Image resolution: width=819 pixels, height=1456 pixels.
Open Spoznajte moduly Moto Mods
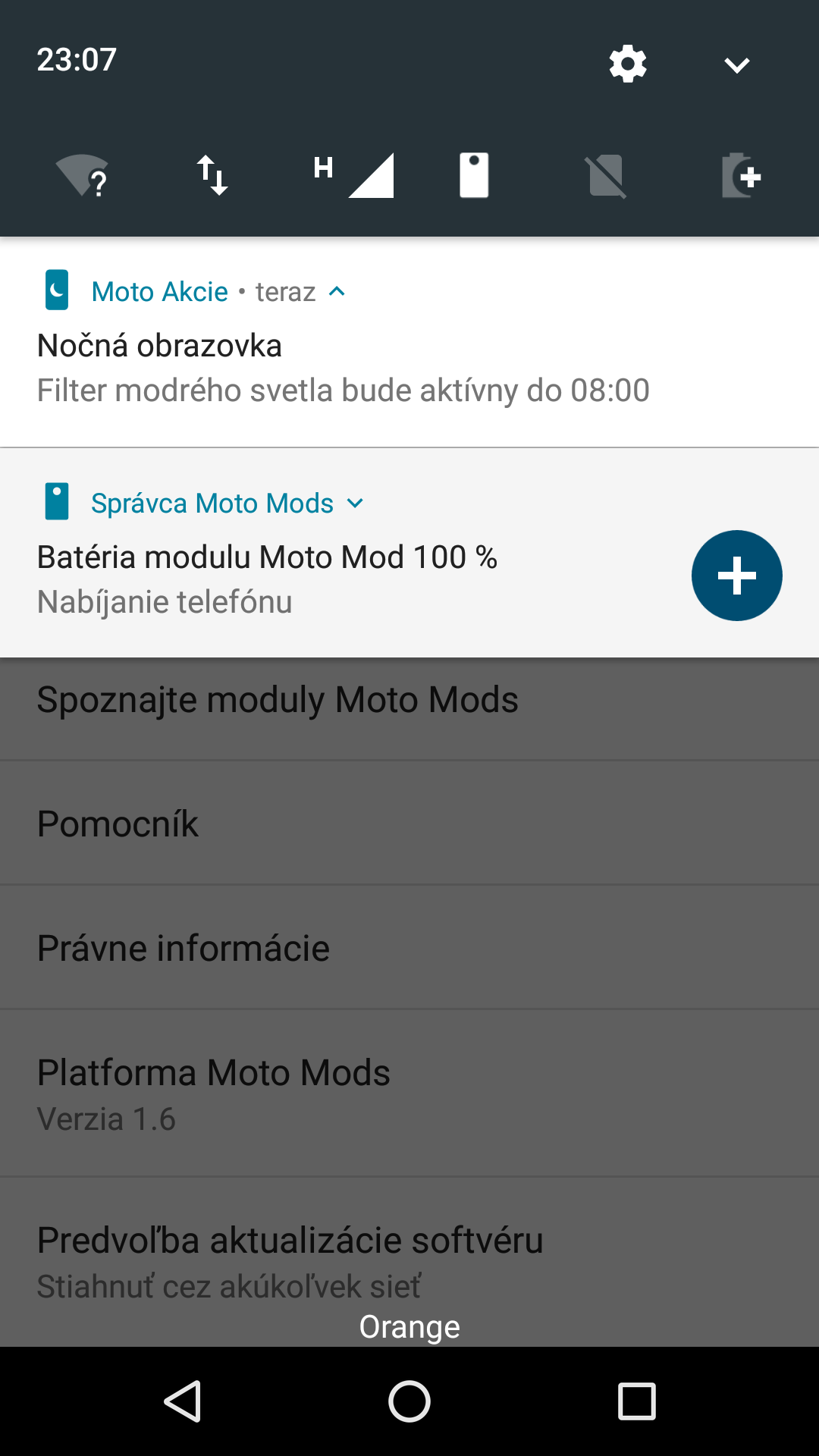coord(409,700)
